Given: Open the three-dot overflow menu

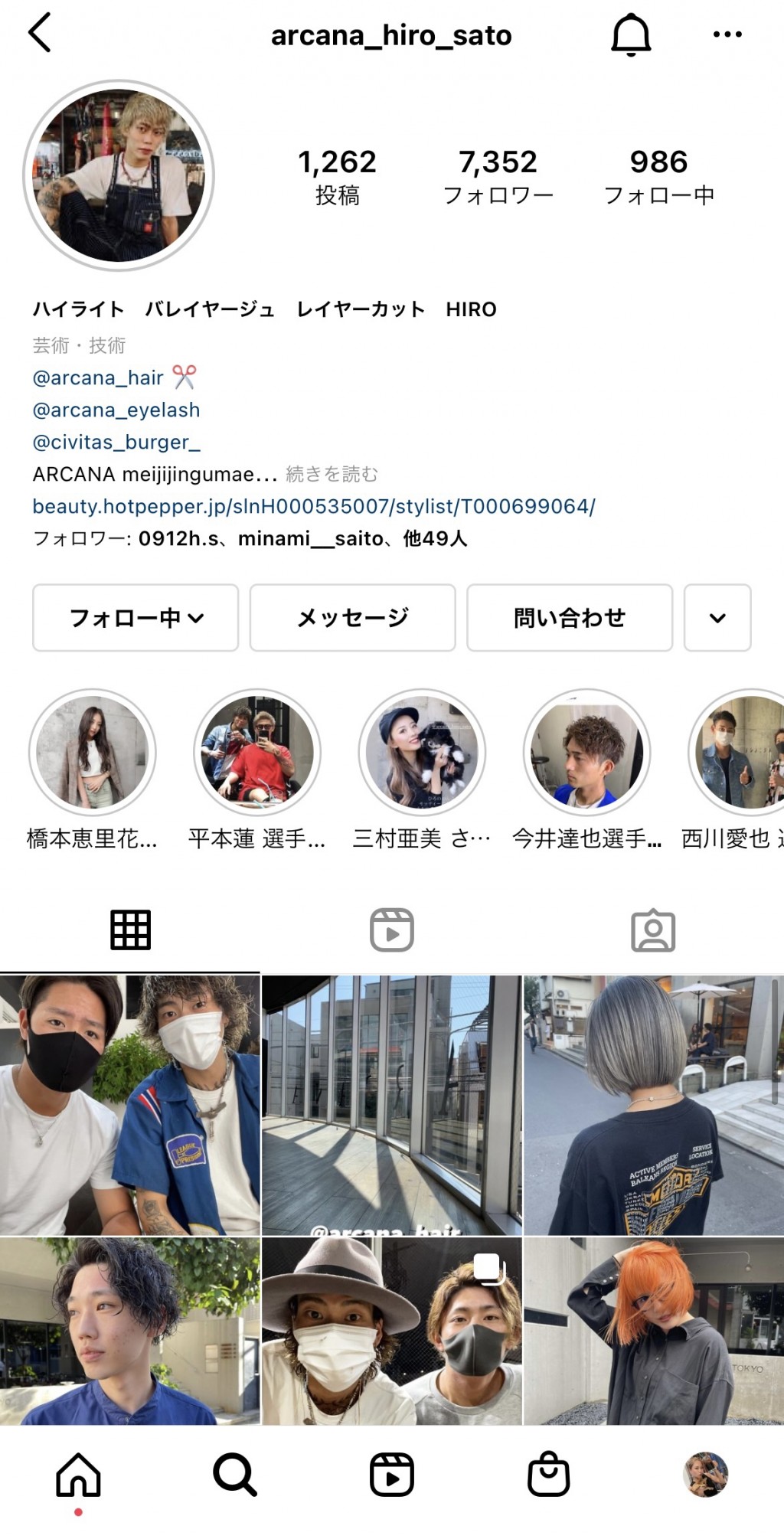Looking at the screenshot, I should [727, 34].
